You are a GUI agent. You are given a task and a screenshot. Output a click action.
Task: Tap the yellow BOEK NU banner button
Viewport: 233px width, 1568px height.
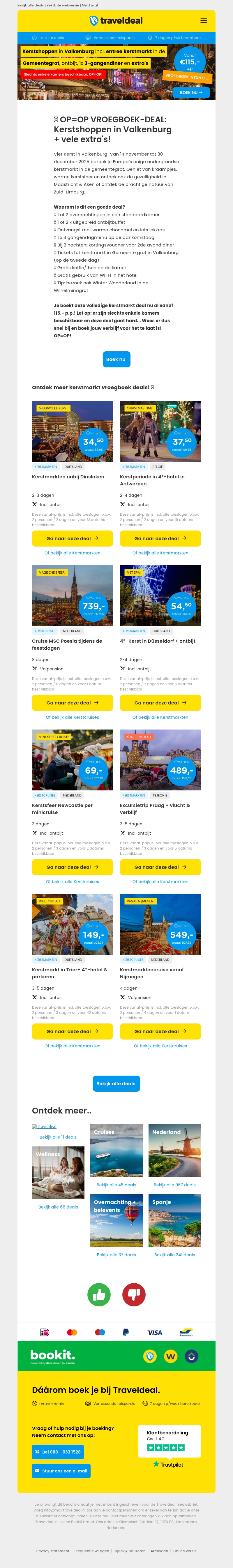coord(191,93)
